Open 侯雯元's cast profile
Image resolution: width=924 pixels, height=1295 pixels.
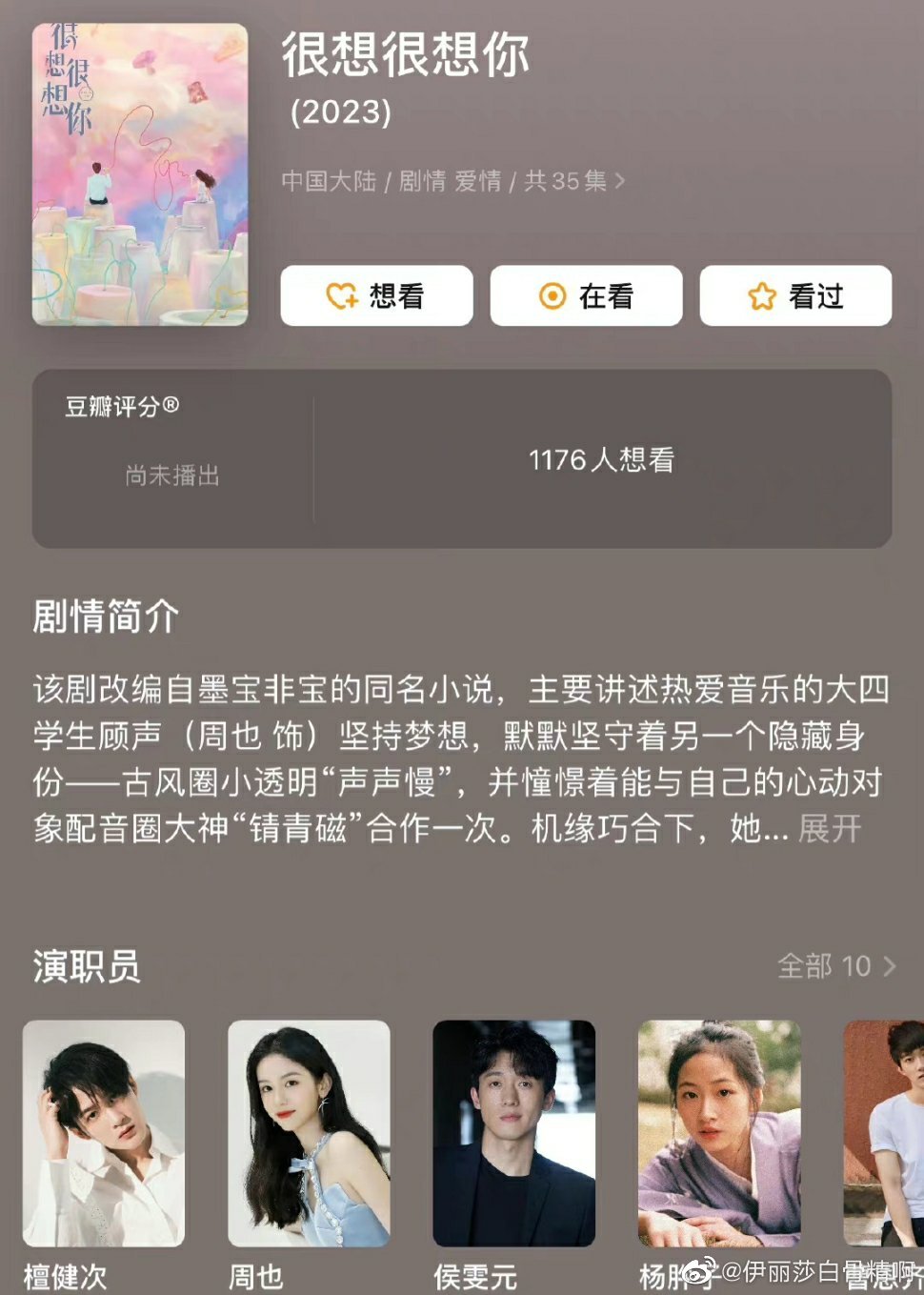tap(513, 1133)
